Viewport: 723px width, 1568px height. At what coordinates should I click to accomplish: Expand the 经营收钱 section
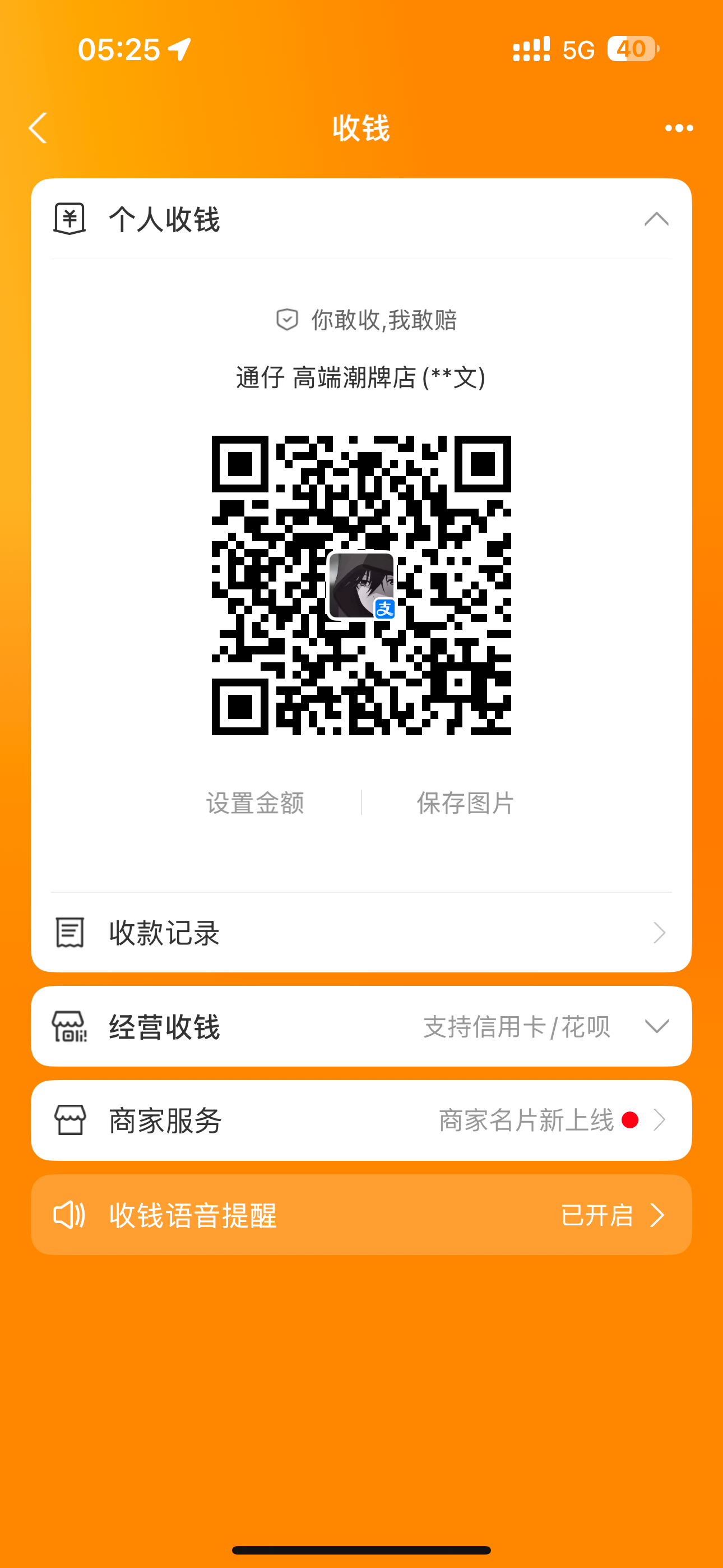tap(656, 1026)
